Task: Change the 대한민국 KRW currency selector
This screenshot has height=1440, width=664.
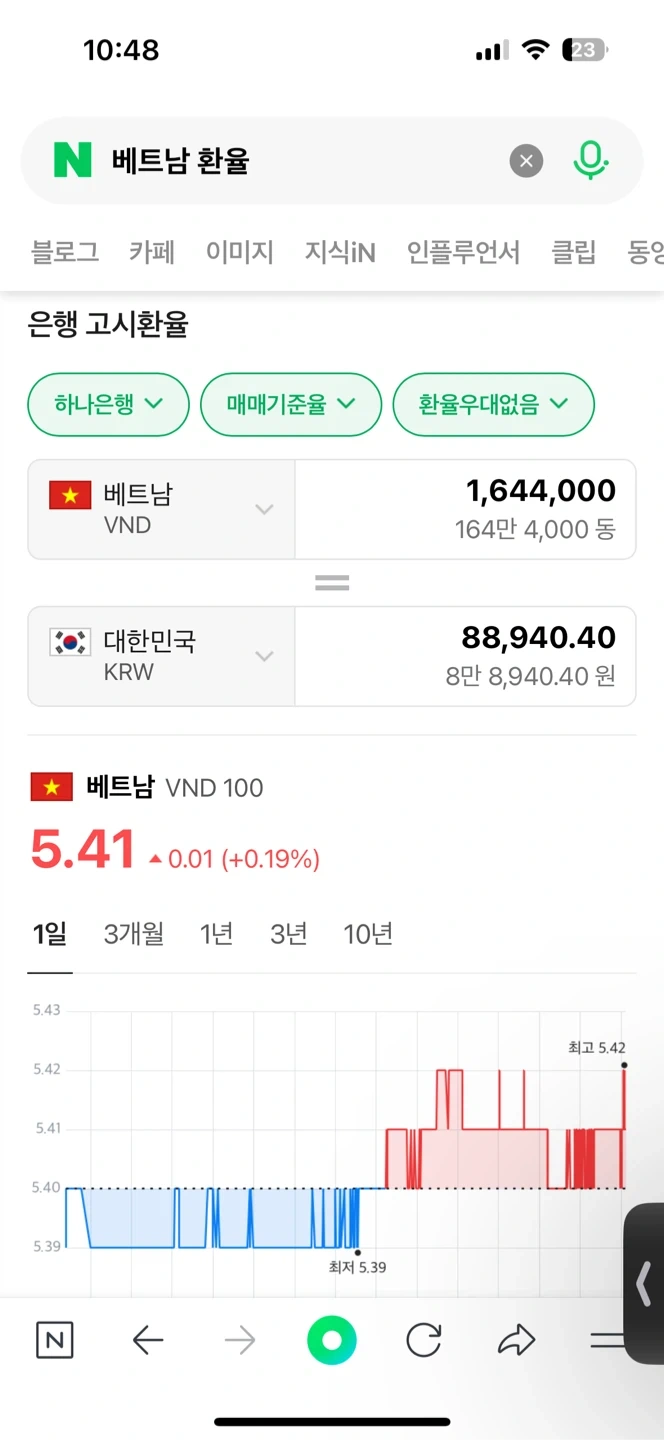Action: [x=161, y=656]
